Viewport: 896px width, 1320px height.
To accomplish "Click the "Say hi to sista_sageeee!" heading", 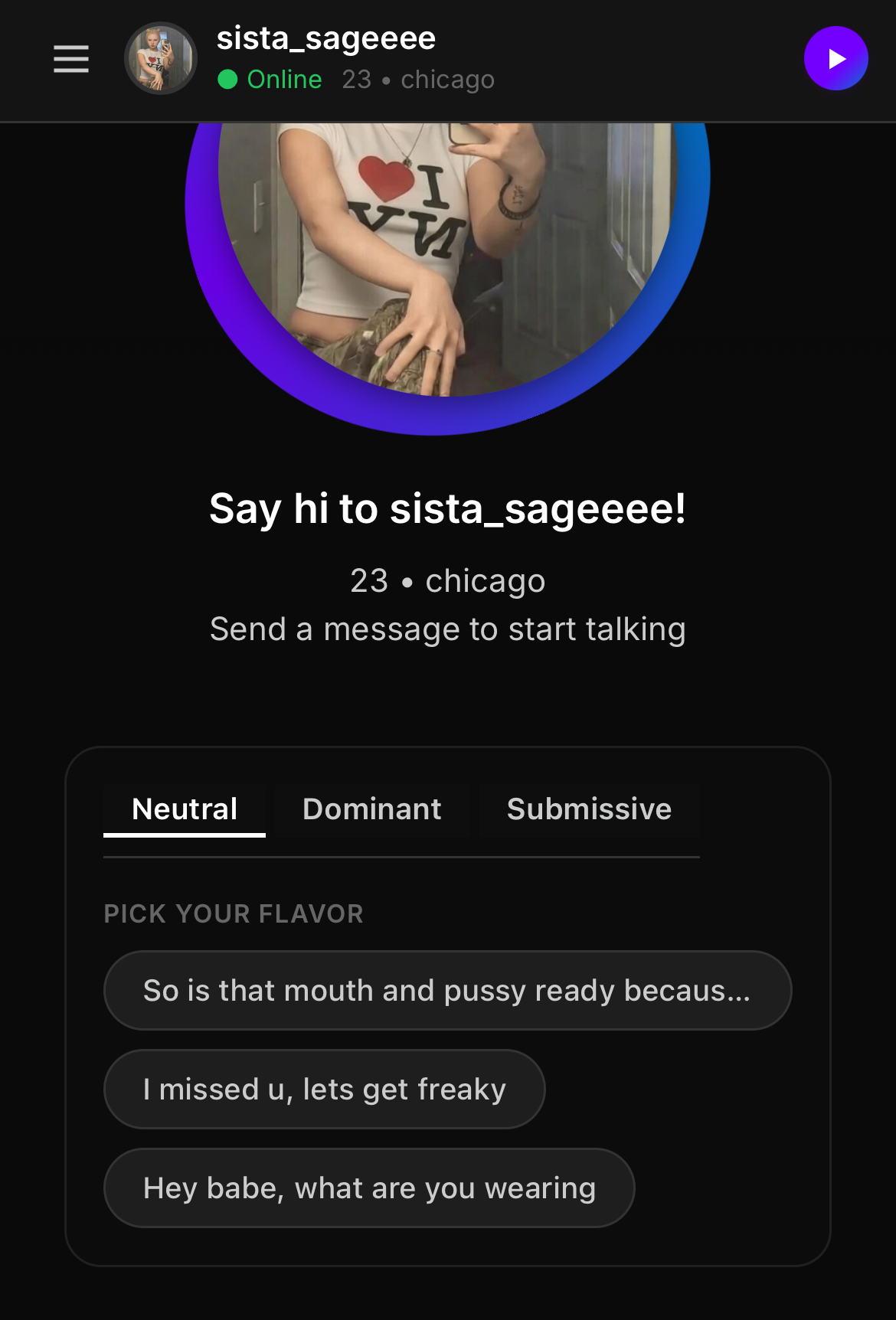I will click(x=448, y=509).
